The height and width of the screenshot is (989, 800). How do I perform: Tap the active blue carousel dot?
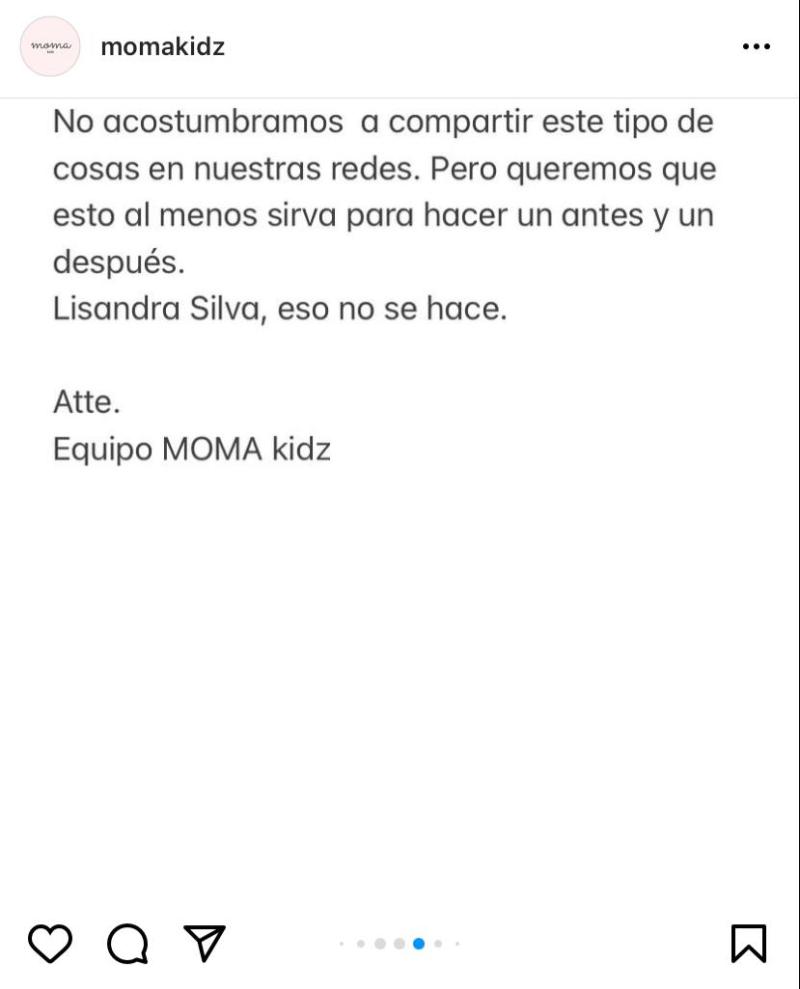coord(419,942)
